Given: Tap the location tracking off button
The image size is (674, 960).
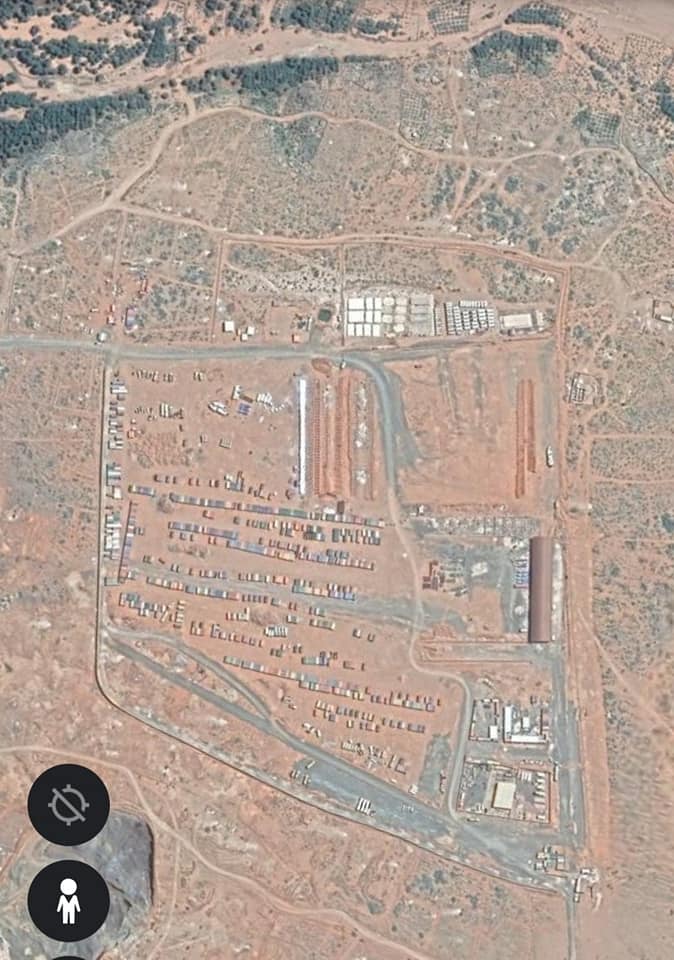Looking at the screenshot, I should coord(68,805).
